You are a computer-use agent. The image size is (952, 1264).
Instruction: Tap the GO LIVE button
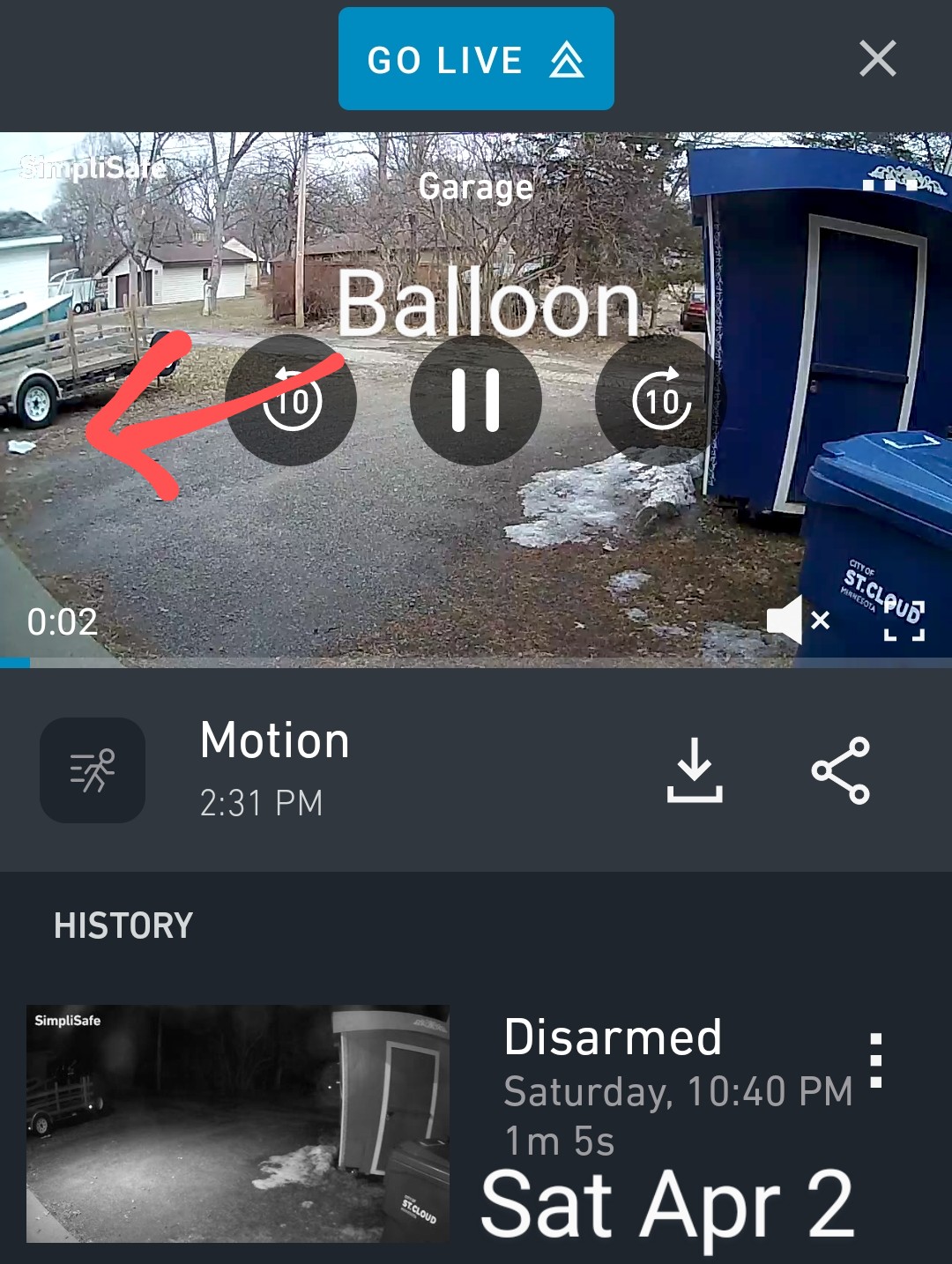coord(476,59)
